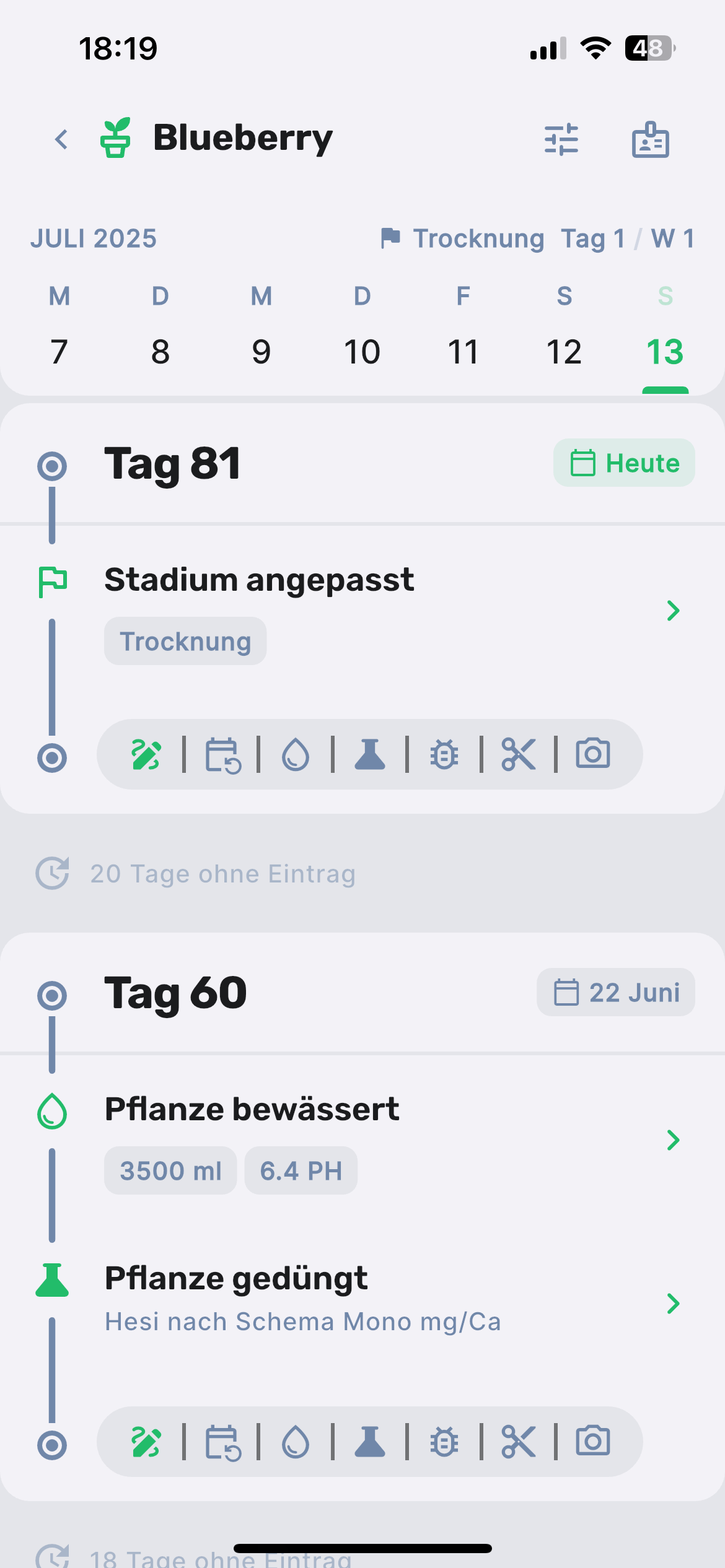Select Thursday the 10th in the calendar
Image resolution: width=725 pixels, height=1568 pixels.
362,351
